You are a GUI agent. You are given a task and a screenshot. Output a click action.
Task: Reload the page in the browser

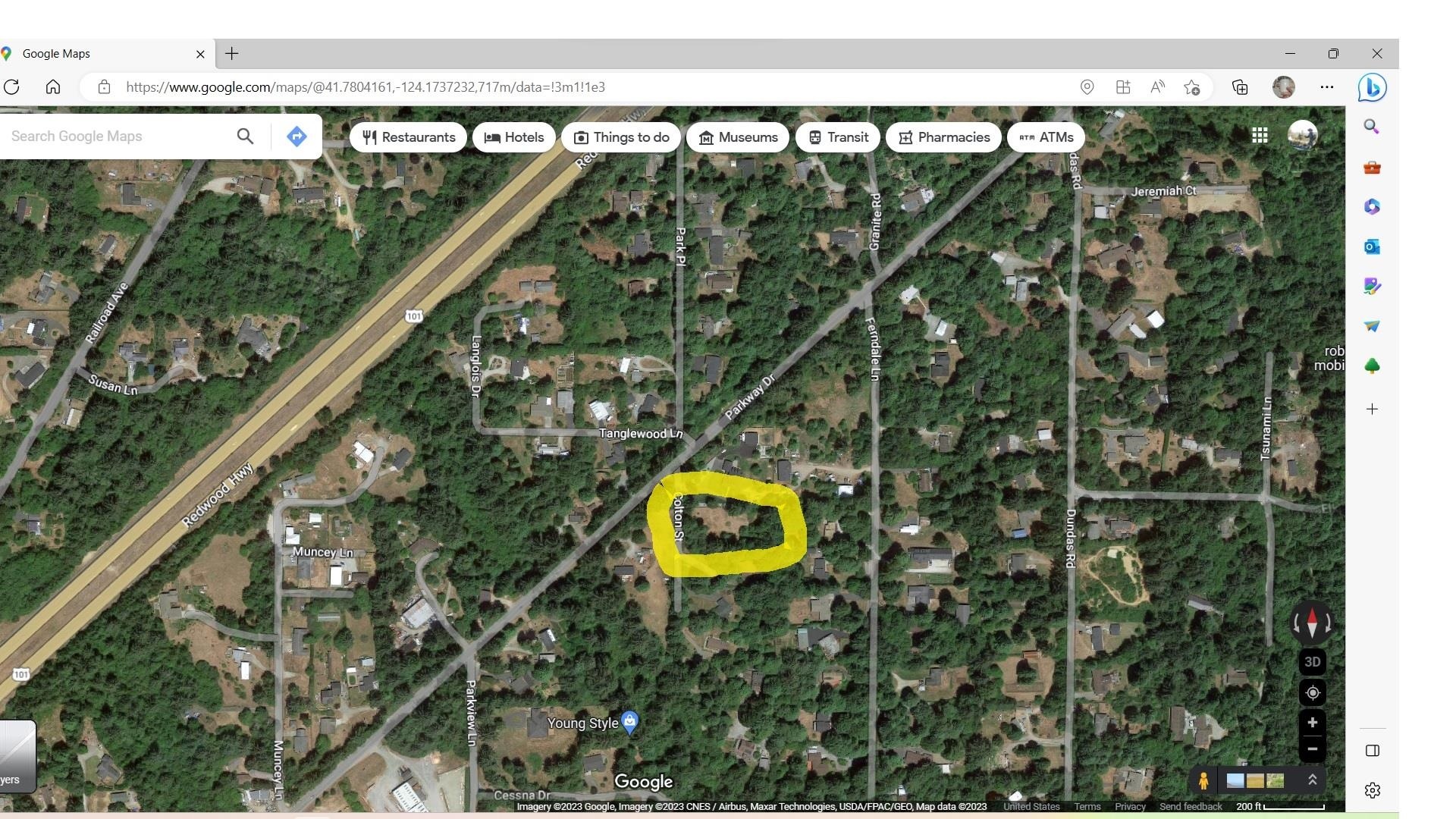(11, 87)
